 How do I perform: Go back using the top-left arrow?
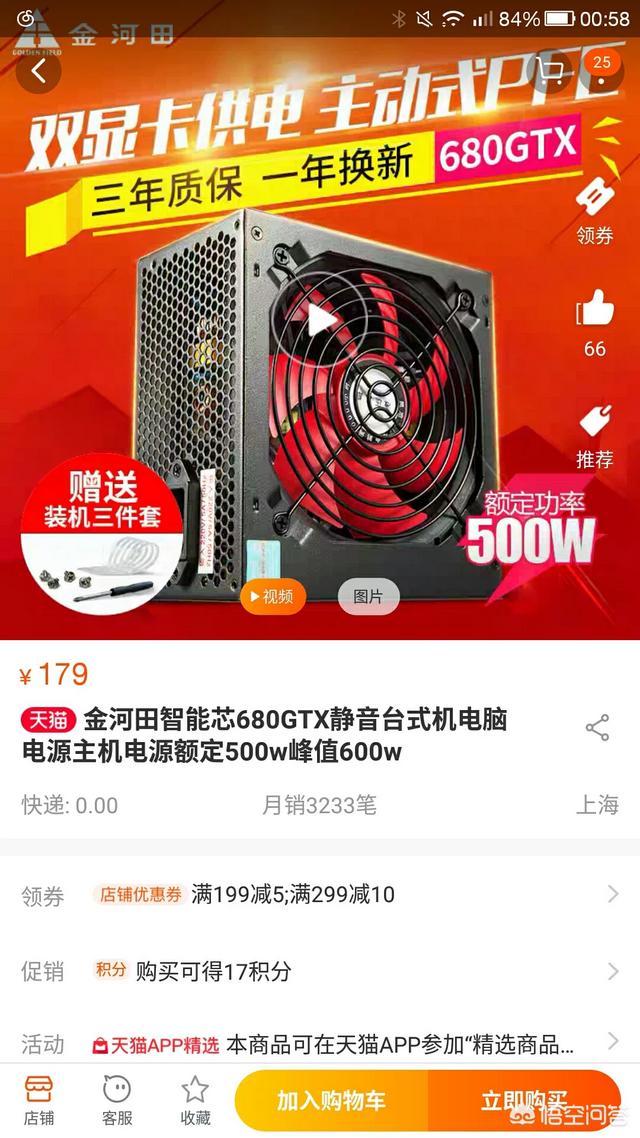pos(38,71)
